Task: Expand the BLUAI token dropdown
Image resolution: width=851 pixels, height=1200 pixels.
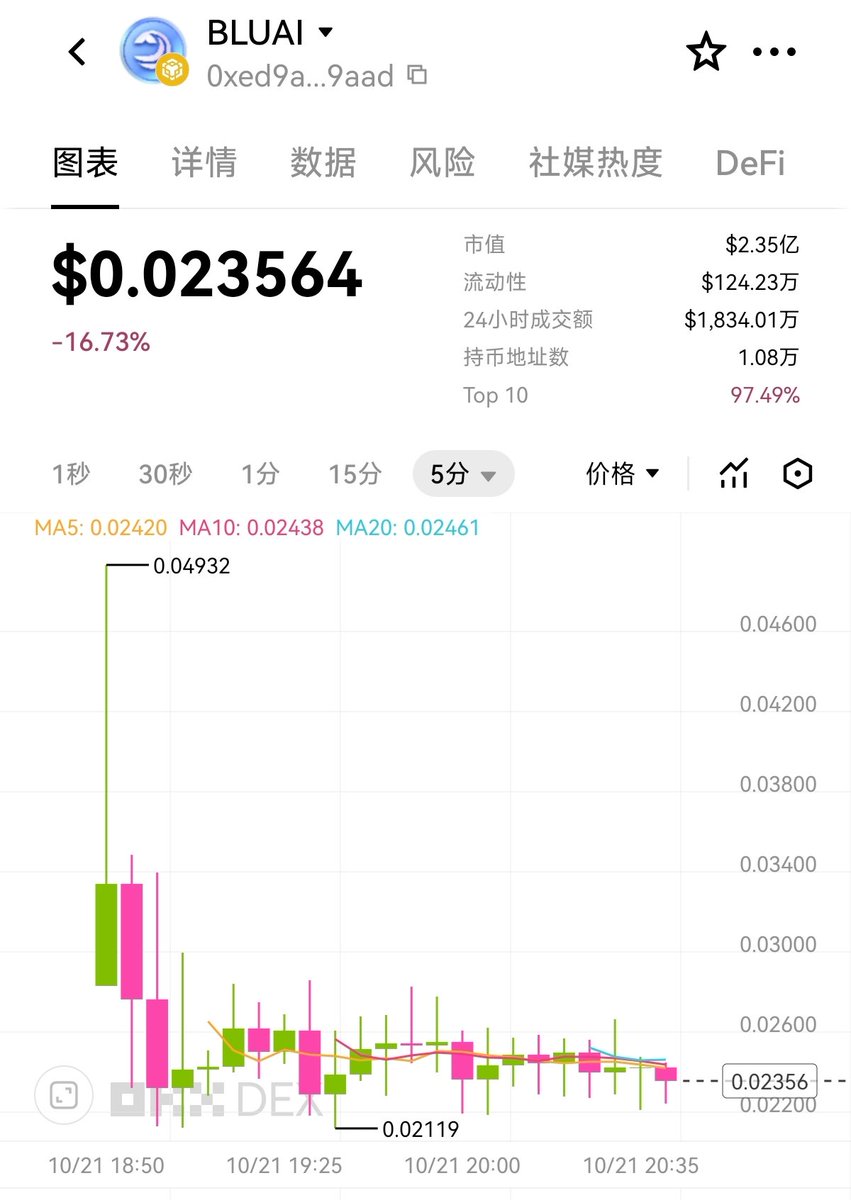Action: (325, 32)
